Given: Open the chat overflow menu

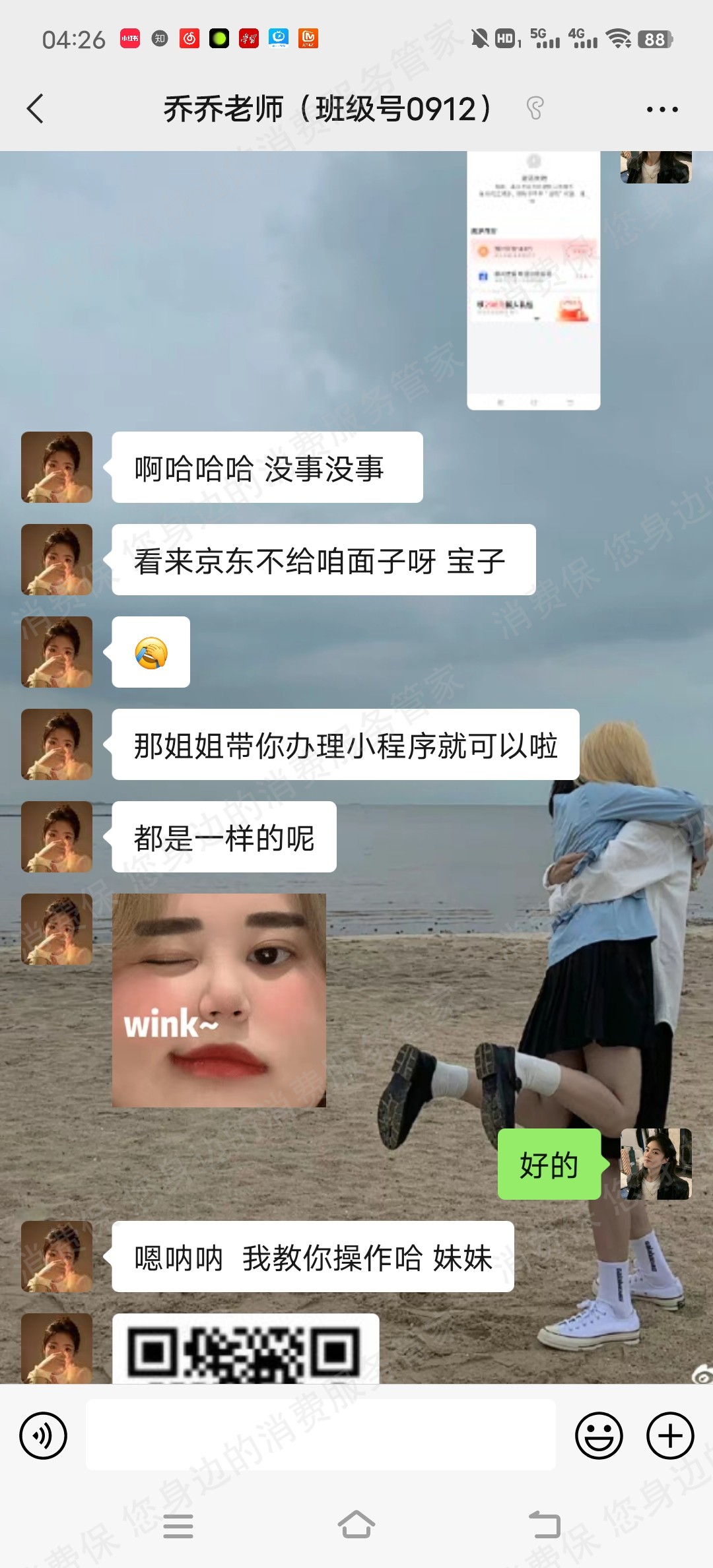Looking at the screenshot, I should (662, 110).
